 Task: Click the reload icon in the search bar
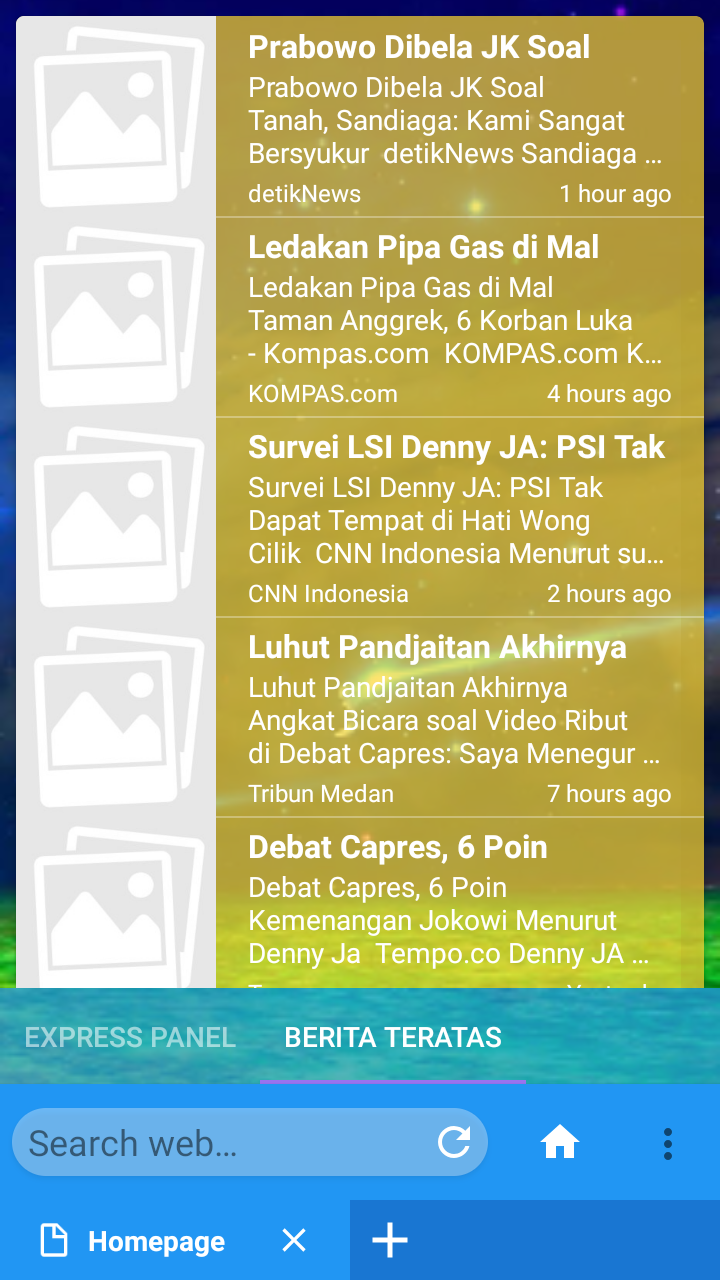(452, 1142)
